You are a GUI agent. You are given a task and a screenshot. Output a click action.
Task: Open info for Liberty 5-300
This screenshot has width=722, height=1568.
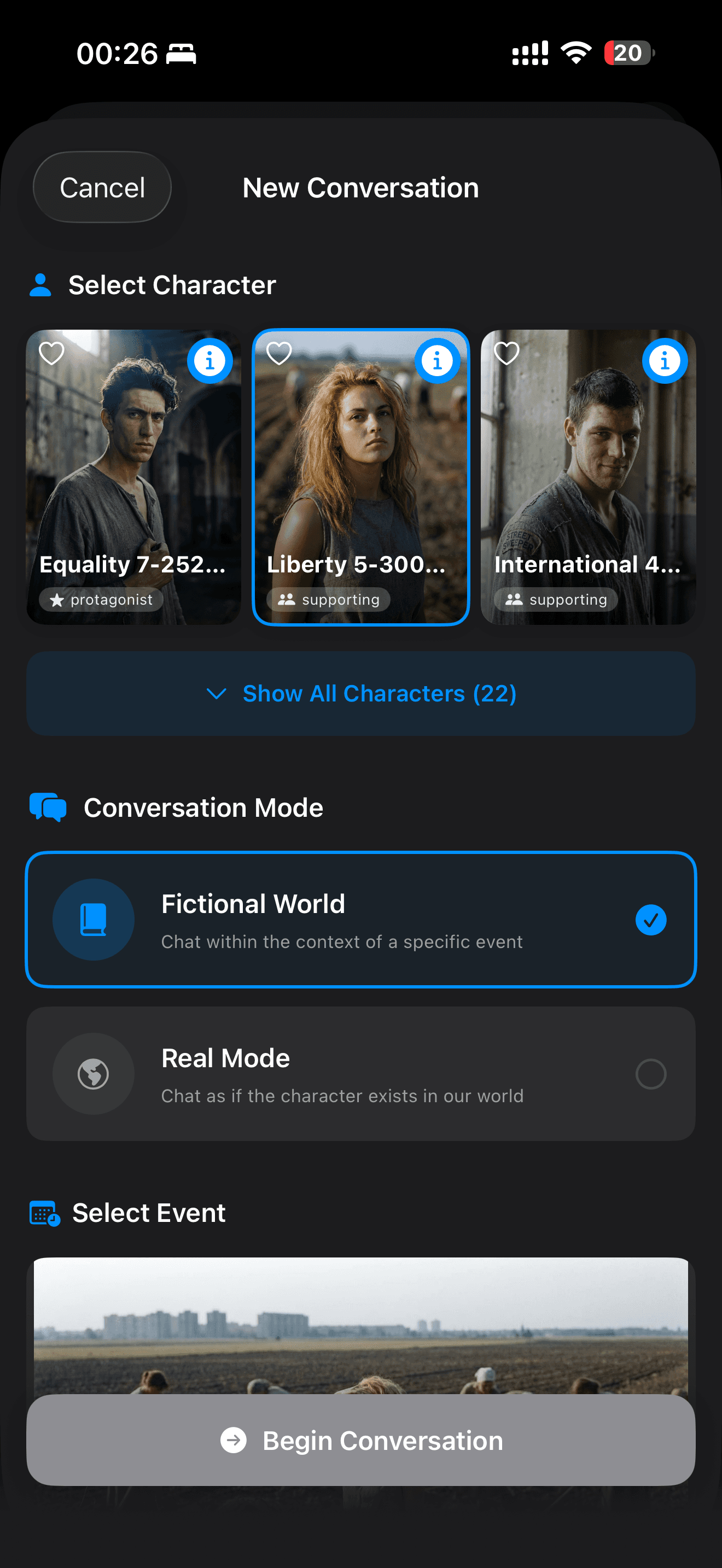click(436, 361)
